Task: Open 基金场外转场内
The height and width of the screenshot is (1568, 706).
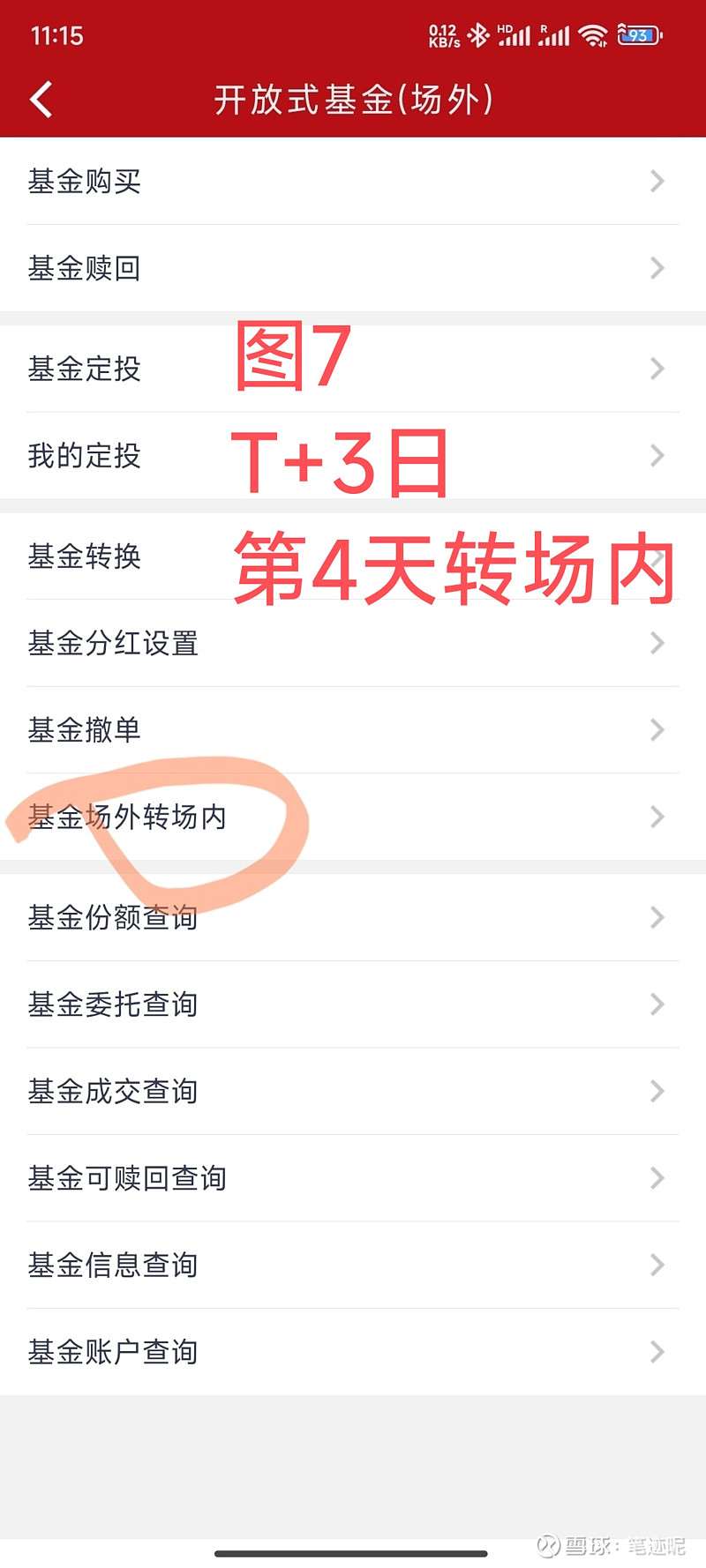Action: pos(353,818)
